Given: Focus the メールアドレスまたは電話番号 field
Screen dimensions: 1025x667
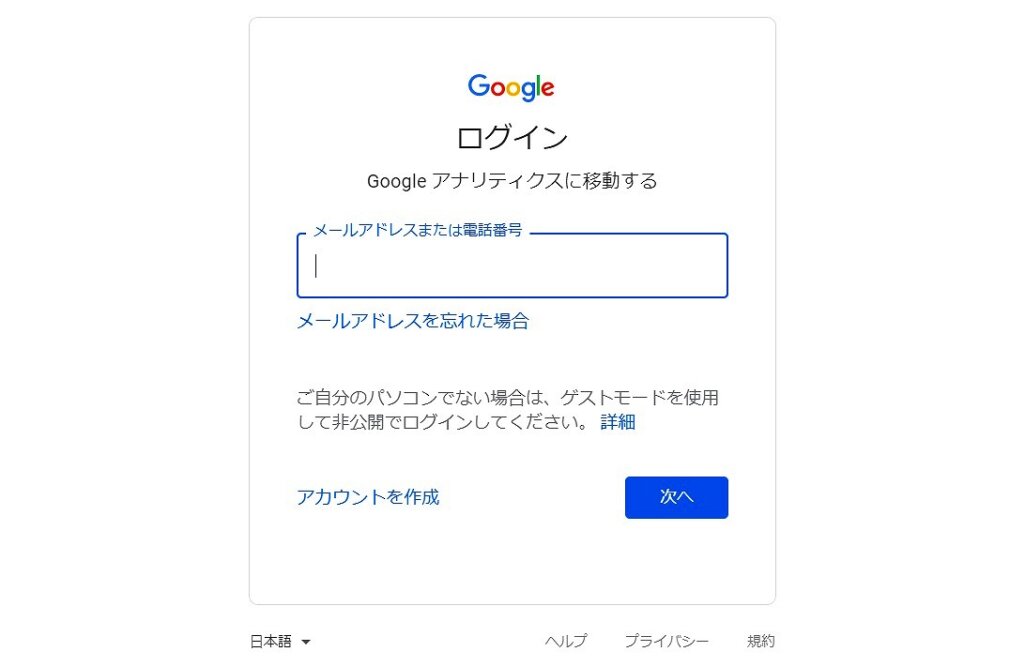Looking at the screenshot, I should [512, 266].
